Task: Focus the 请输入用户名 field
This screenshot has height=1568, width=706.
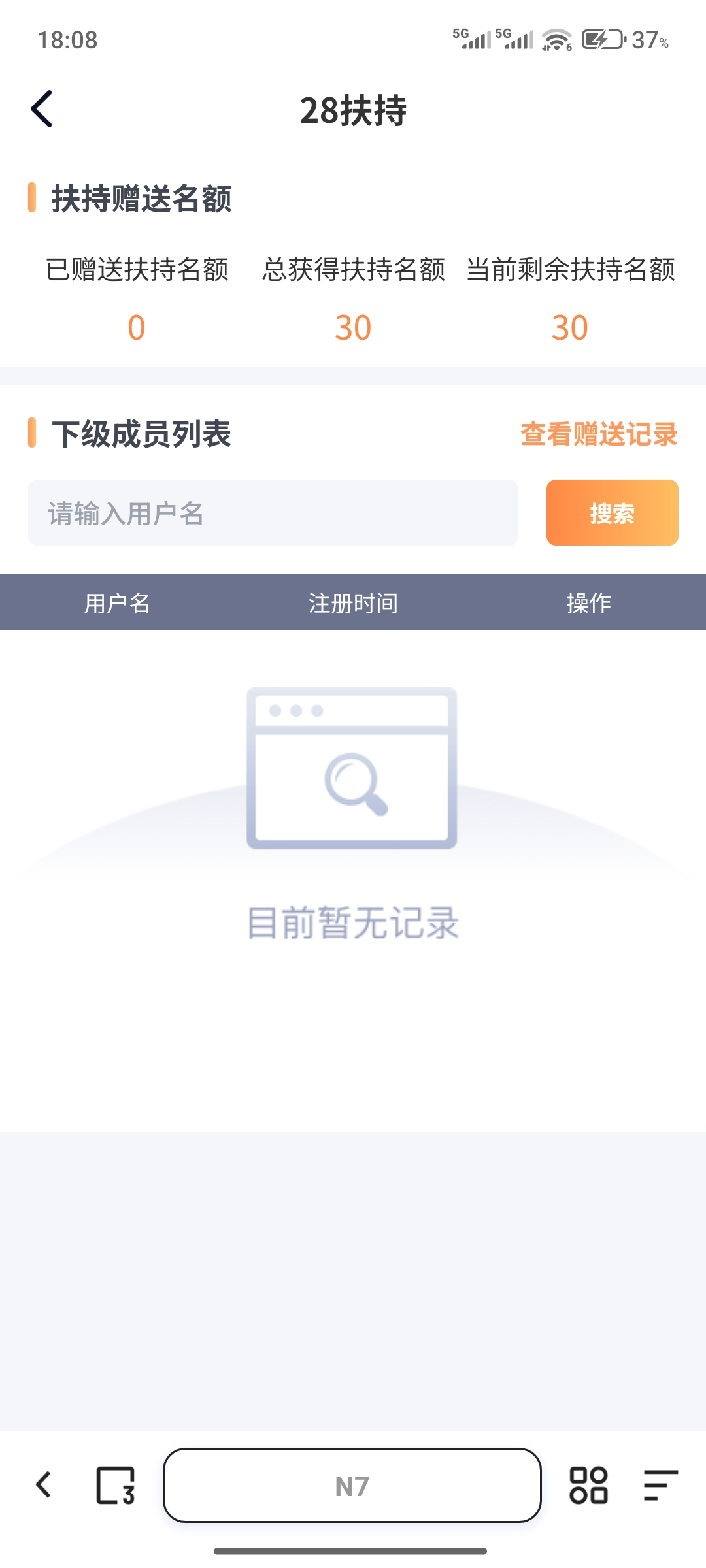Action: click(x=273, y=513)
